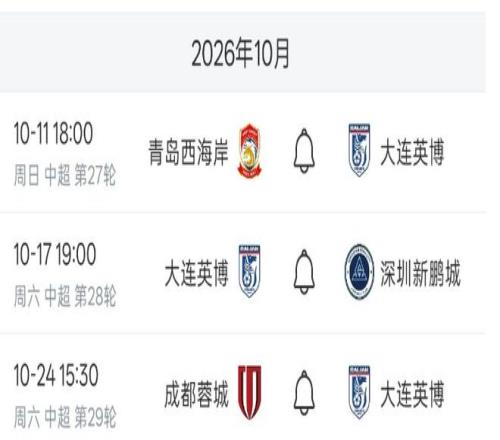This screenshot has height=440, width=500.
Task: Open the 10-24 15:30 第29轮 match row
Action: 243,387
